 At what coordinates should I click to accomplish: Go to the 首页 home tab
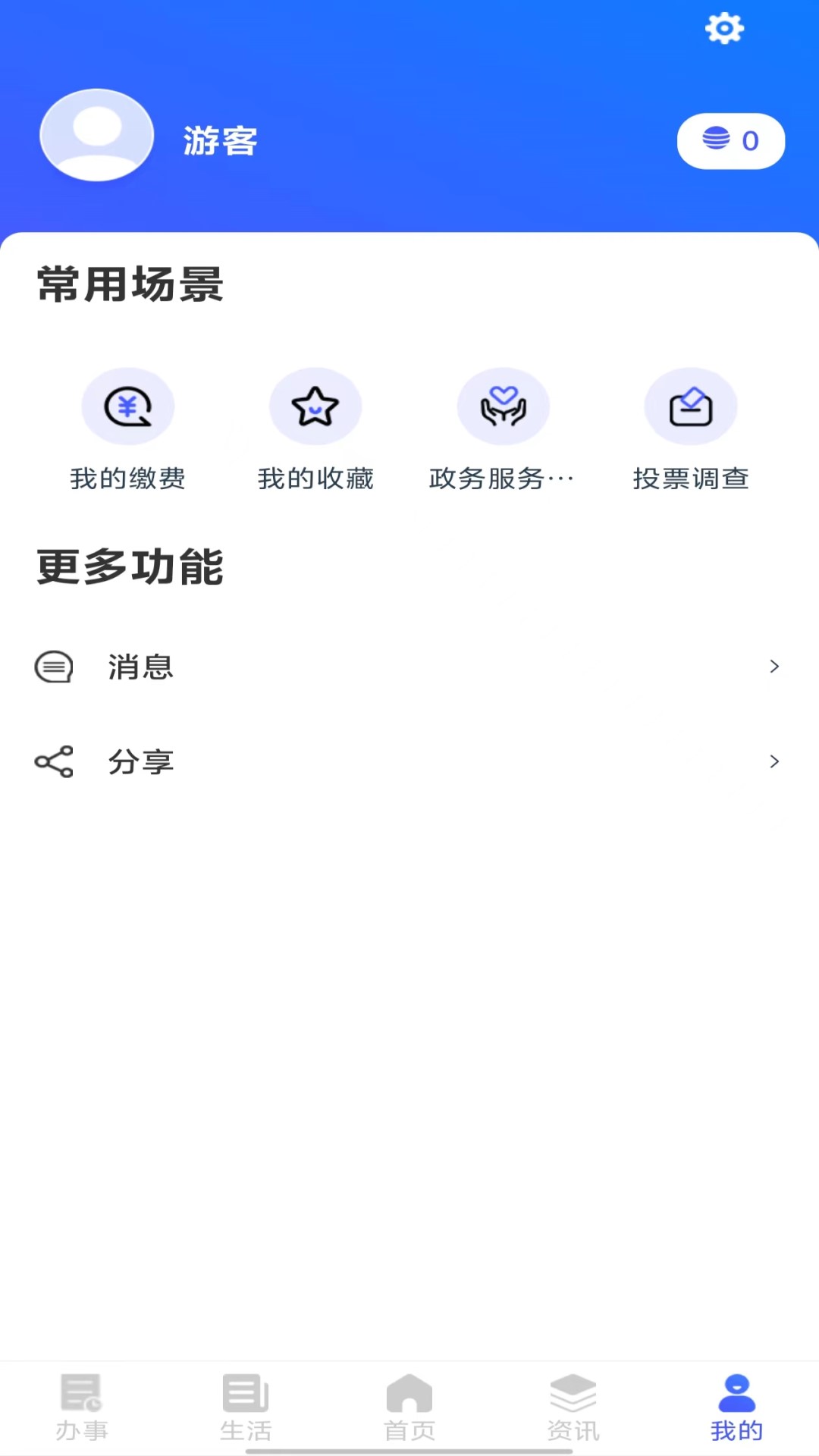[409, 1407]
